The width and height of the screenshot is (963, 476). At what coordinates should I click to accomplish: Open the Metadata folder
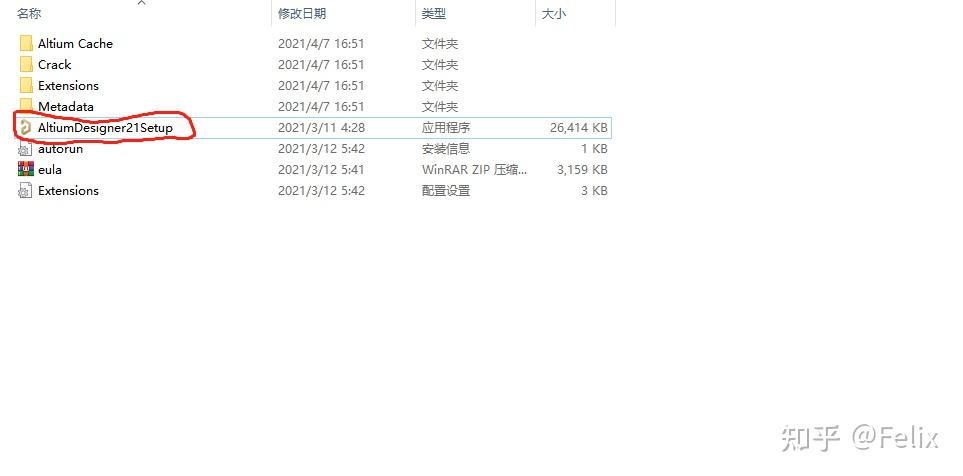click(65, 107)
